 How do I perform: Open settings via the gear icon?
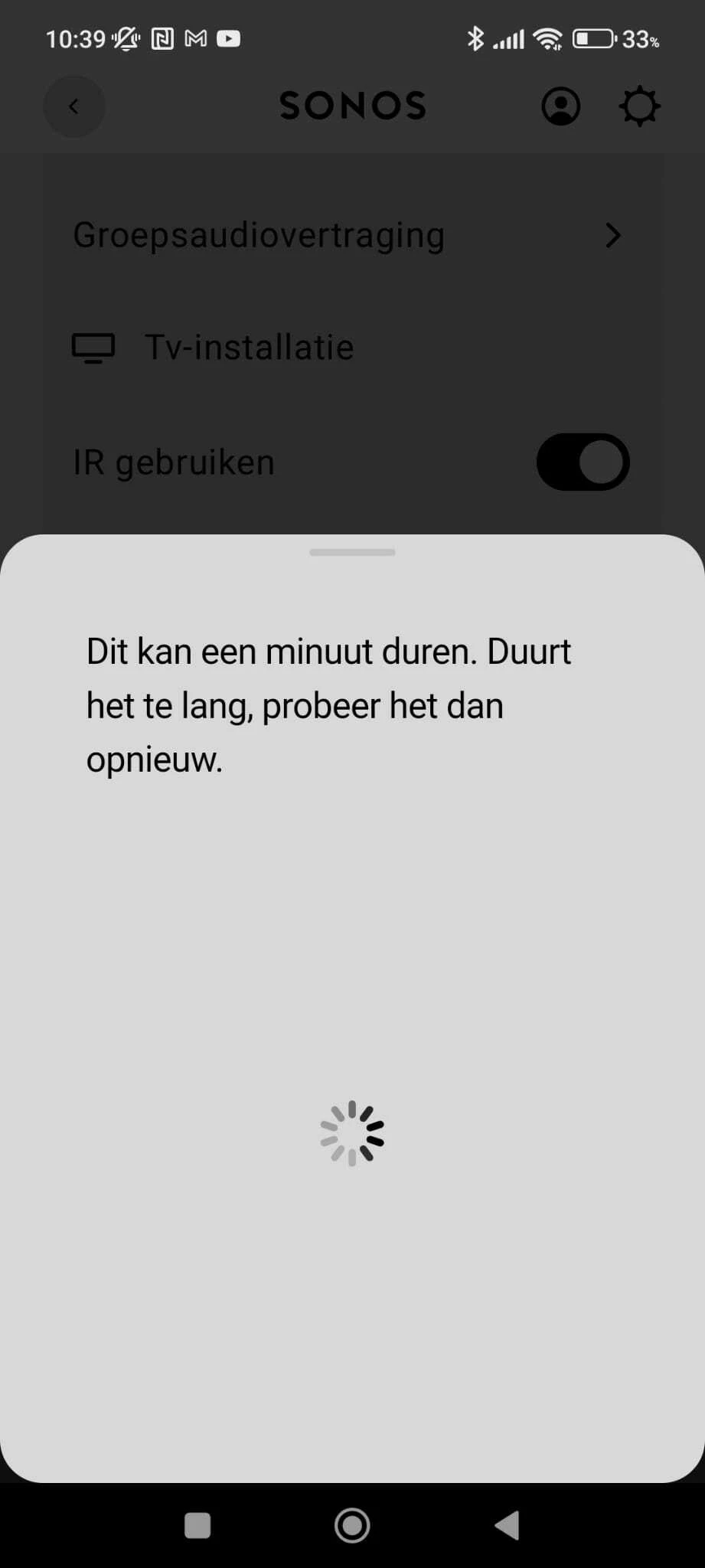[639, 106]
